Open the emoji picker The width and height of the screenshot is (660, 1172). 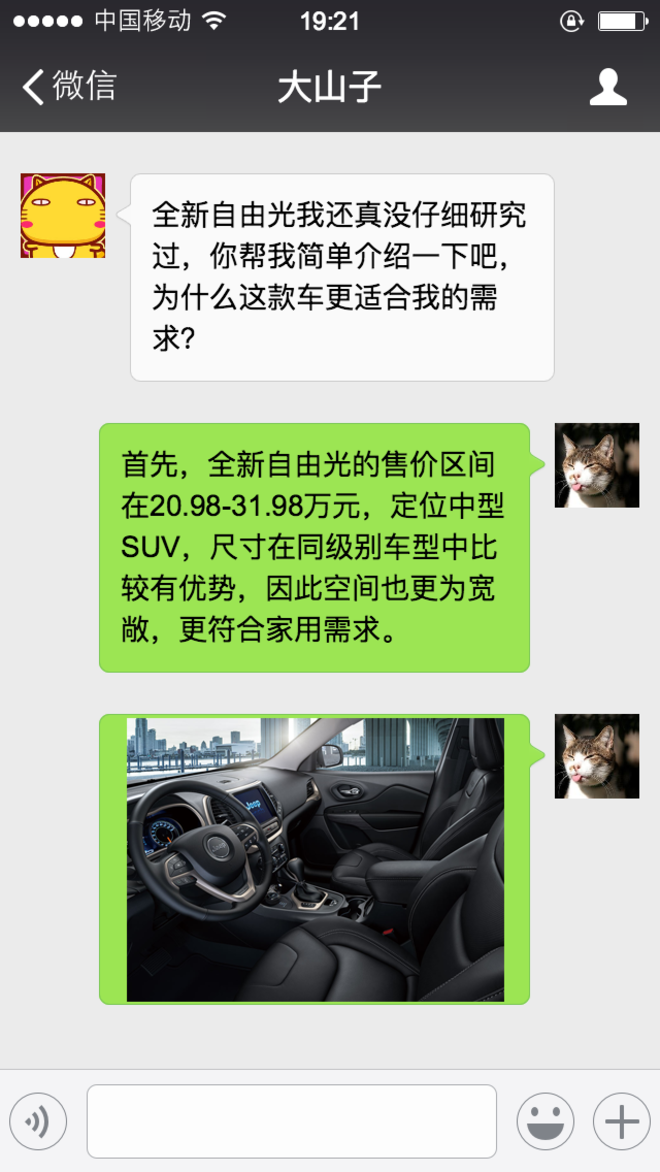[545, 1122]
